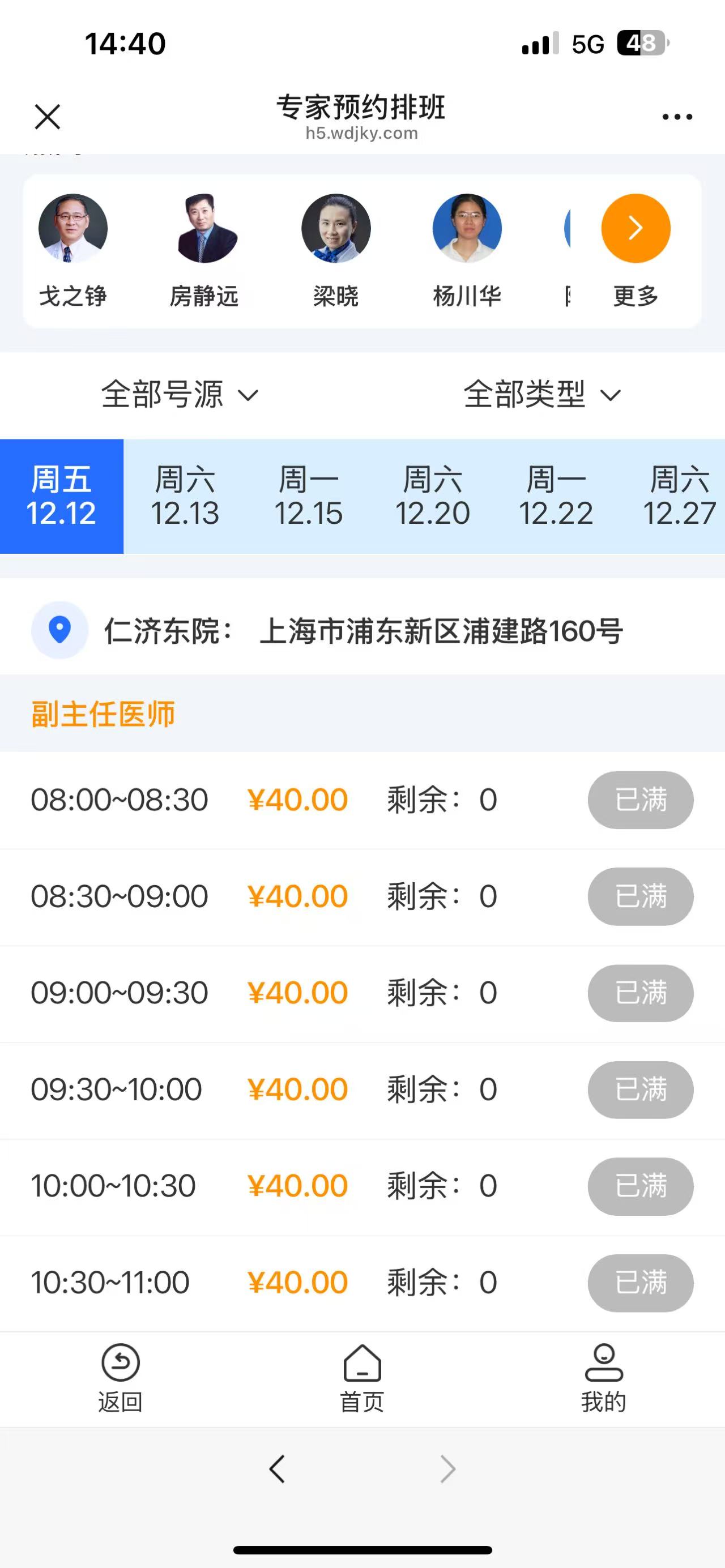Tap the browser back arrow
The width and height of the screenshot is (725, 1568).
[x=277, y=1469]
